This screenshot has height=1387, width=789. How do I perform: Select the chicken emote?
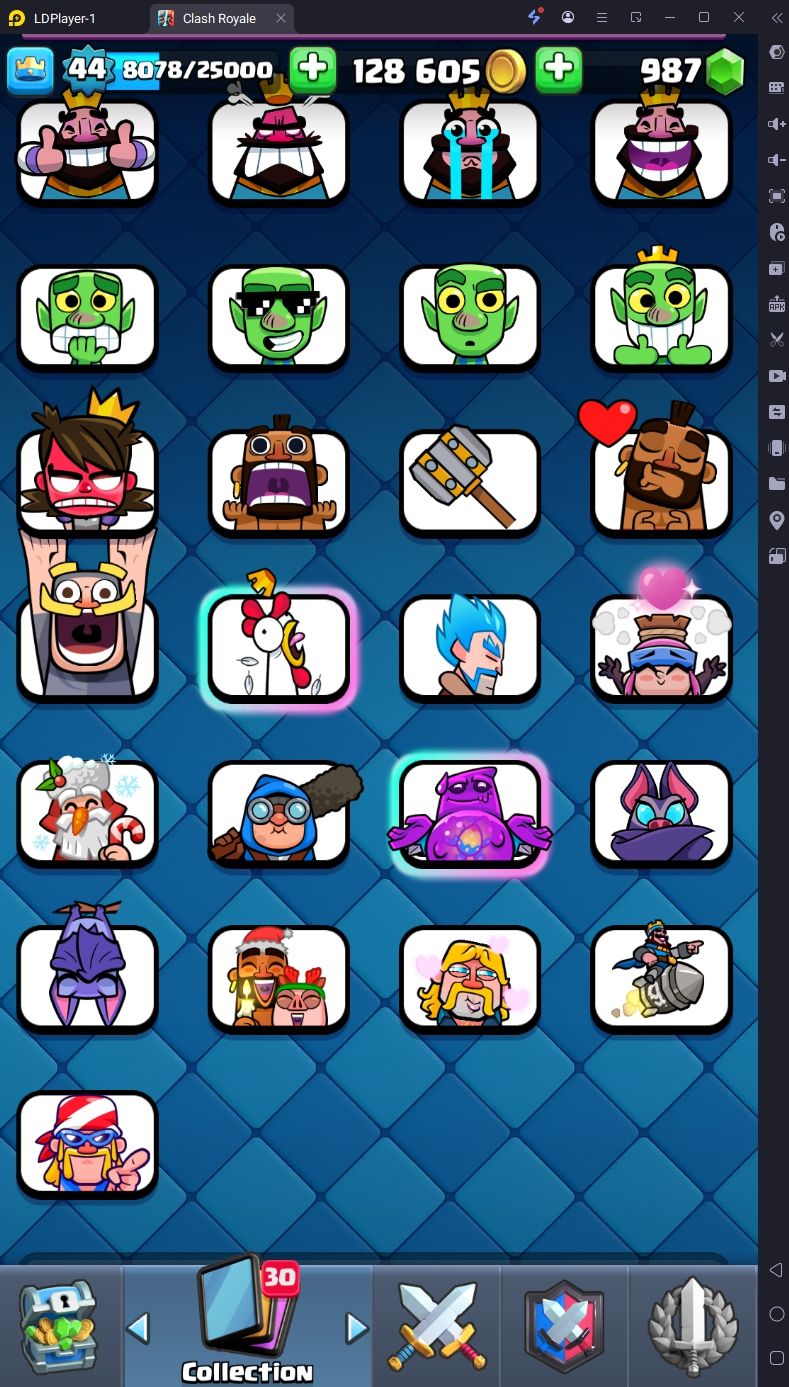(x=279, y=646)
